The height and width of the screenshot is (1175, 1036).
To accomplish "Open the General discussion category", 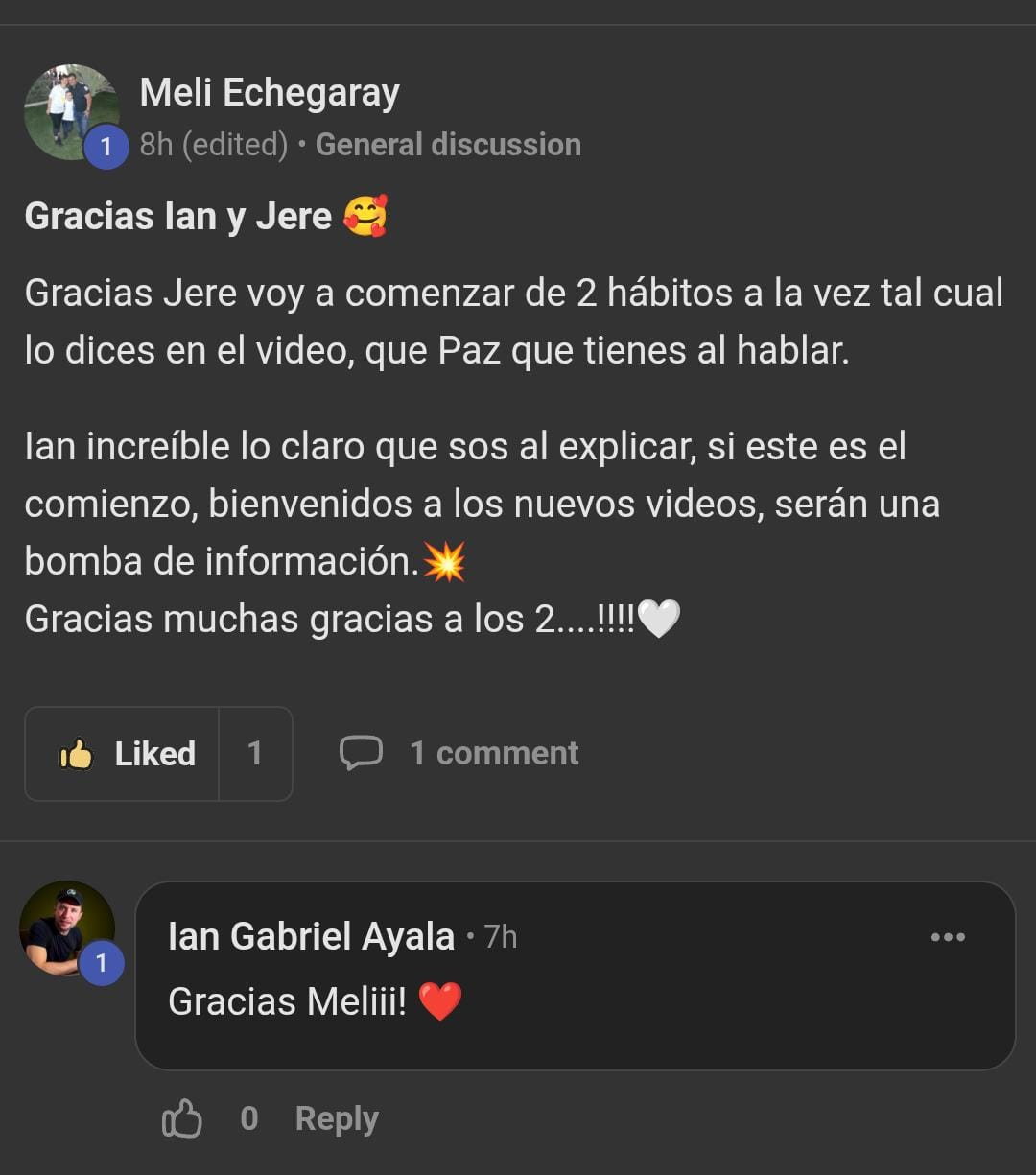I will click(x=448, y=145).
